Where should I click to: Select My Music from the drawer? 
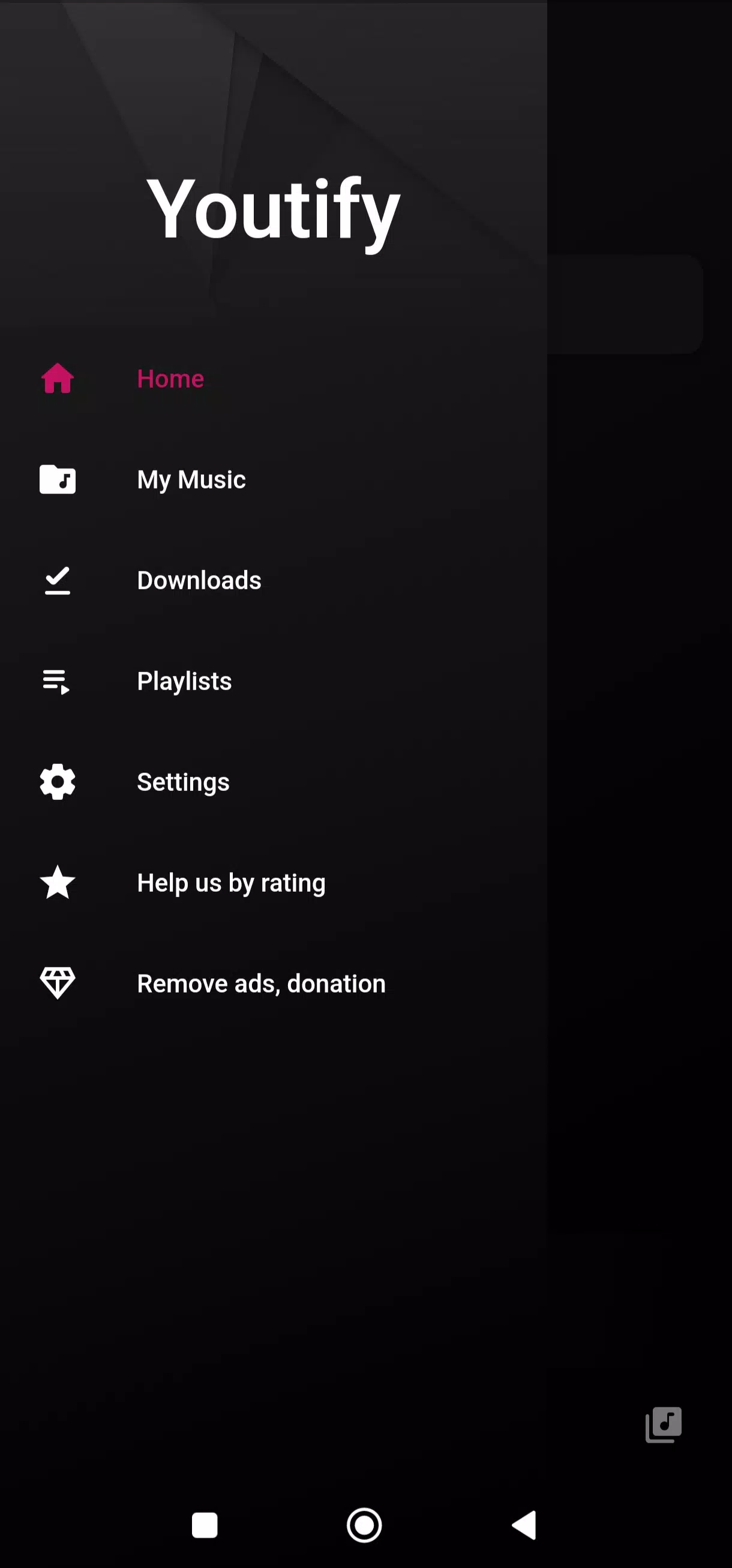coord(191,479)
